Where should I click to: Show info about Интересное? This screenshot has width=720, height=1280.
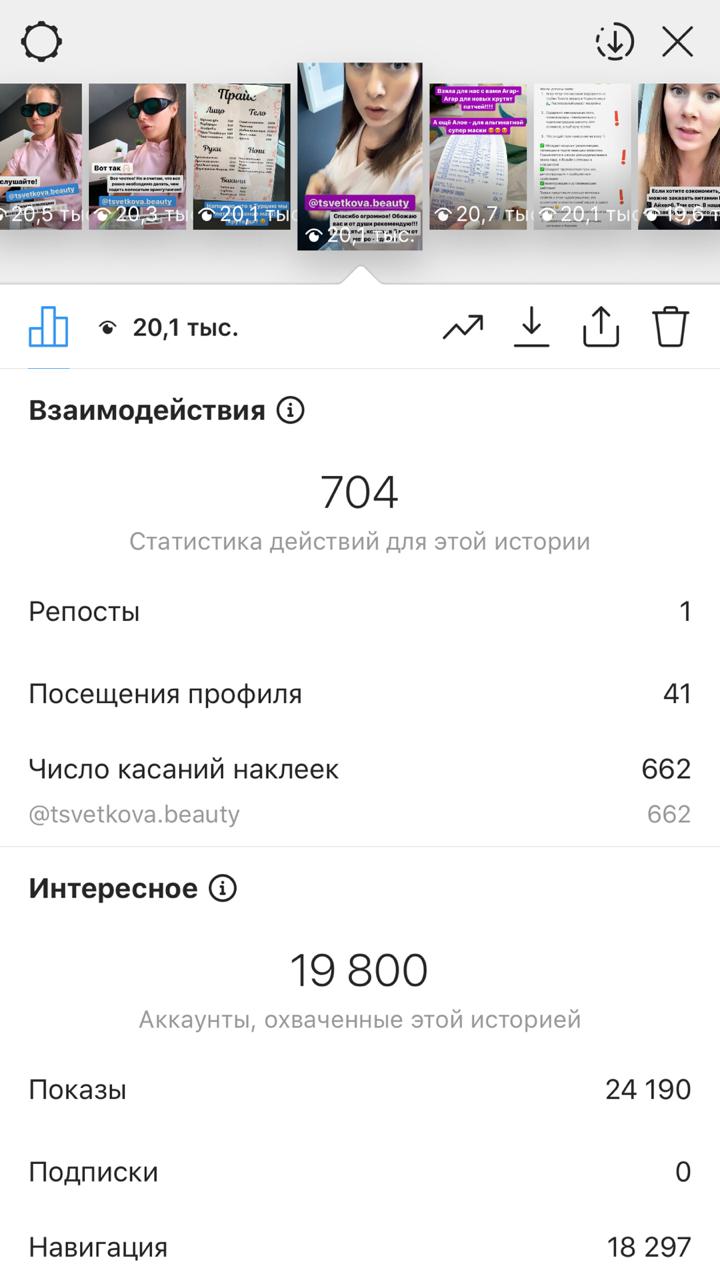coord(223,888)
